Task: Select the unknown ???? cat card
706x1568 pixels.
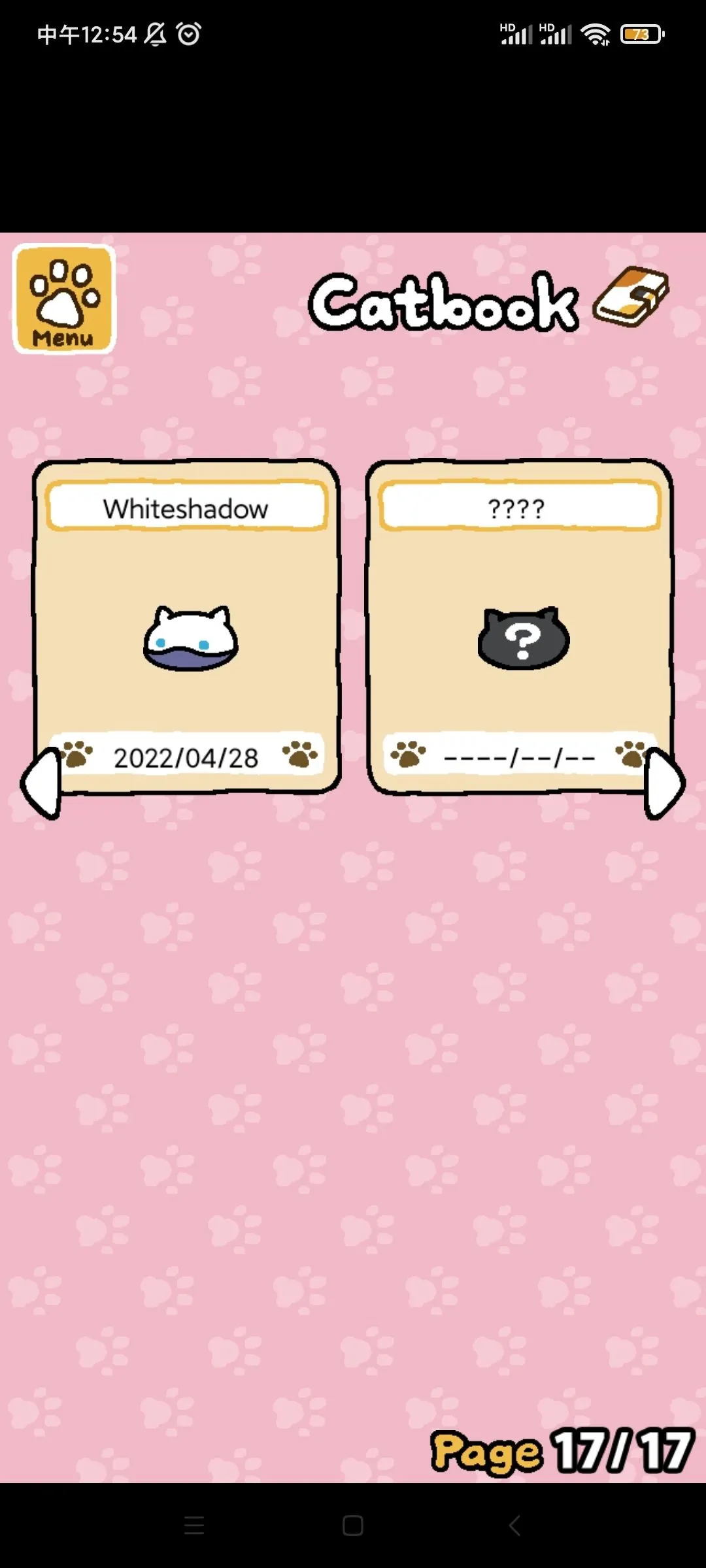Action: click(x=520, y=627)
